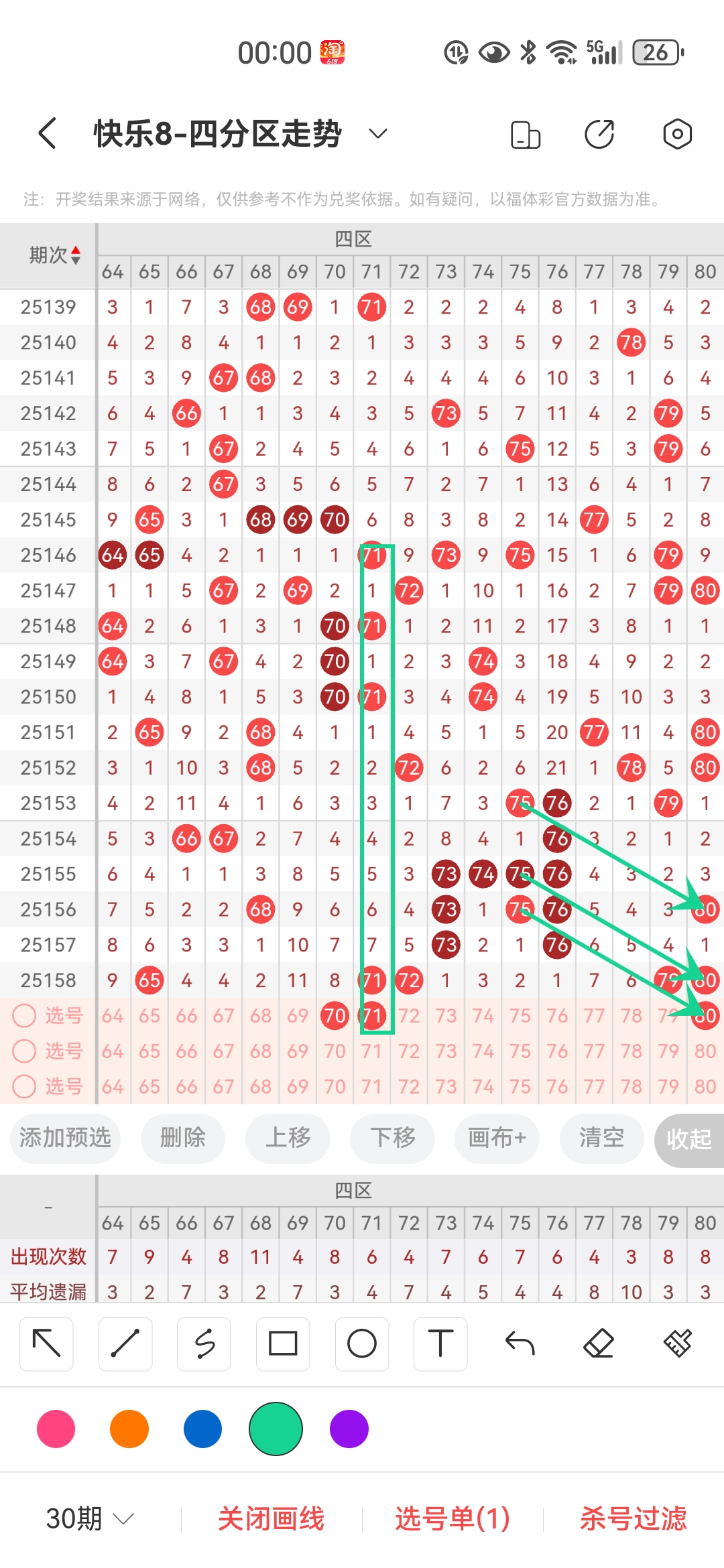
Task: Go back with the top-left arrow
Action: 47,133
